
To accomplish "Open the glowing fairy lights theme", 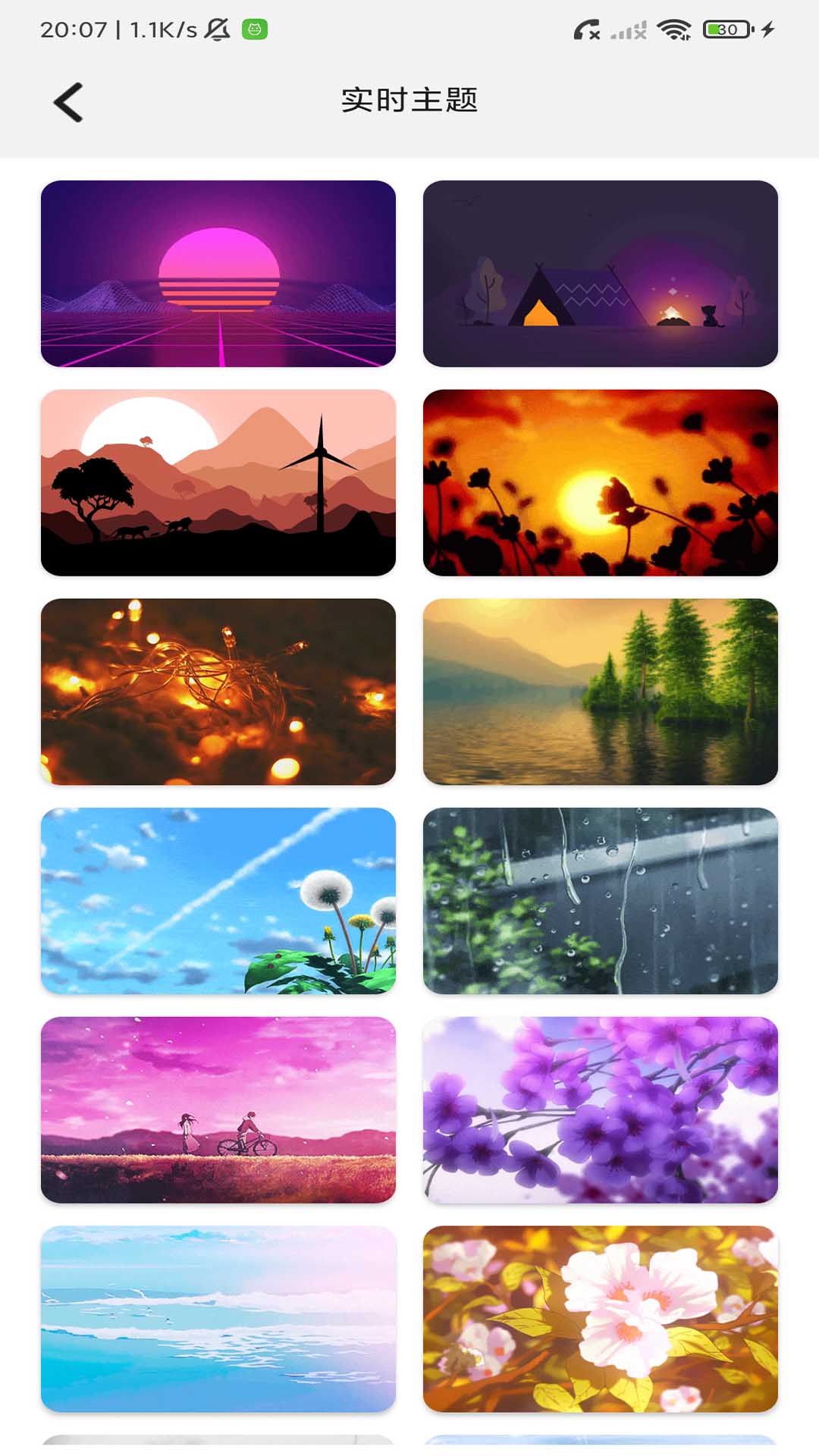I will pyautogui.click(x=218, y=692).
